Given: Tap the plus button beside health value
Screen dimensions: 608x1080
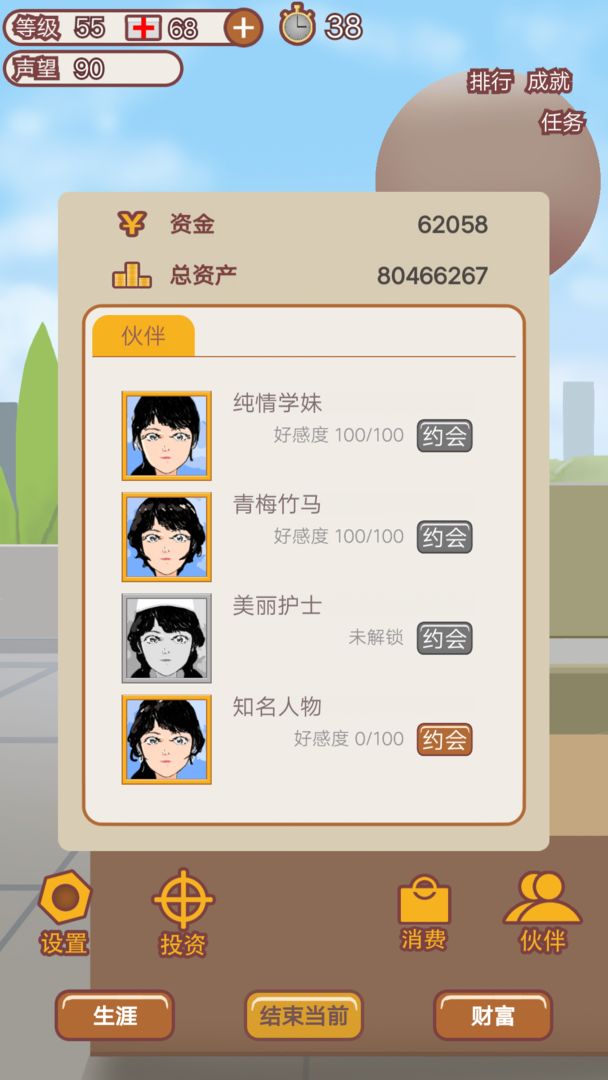Looking at the screenshot, I should pyautogui.click(x=243, y=27).
